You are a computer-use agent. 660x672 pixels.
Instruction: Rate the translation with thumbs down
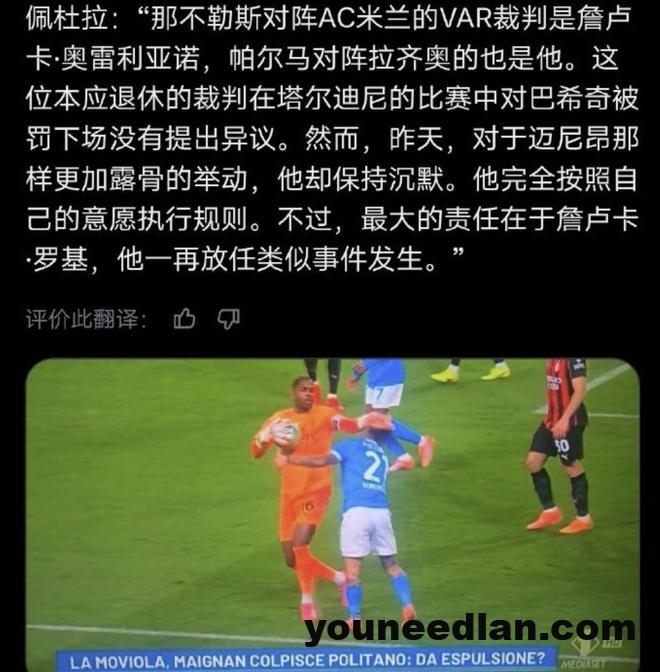(229, 319)
